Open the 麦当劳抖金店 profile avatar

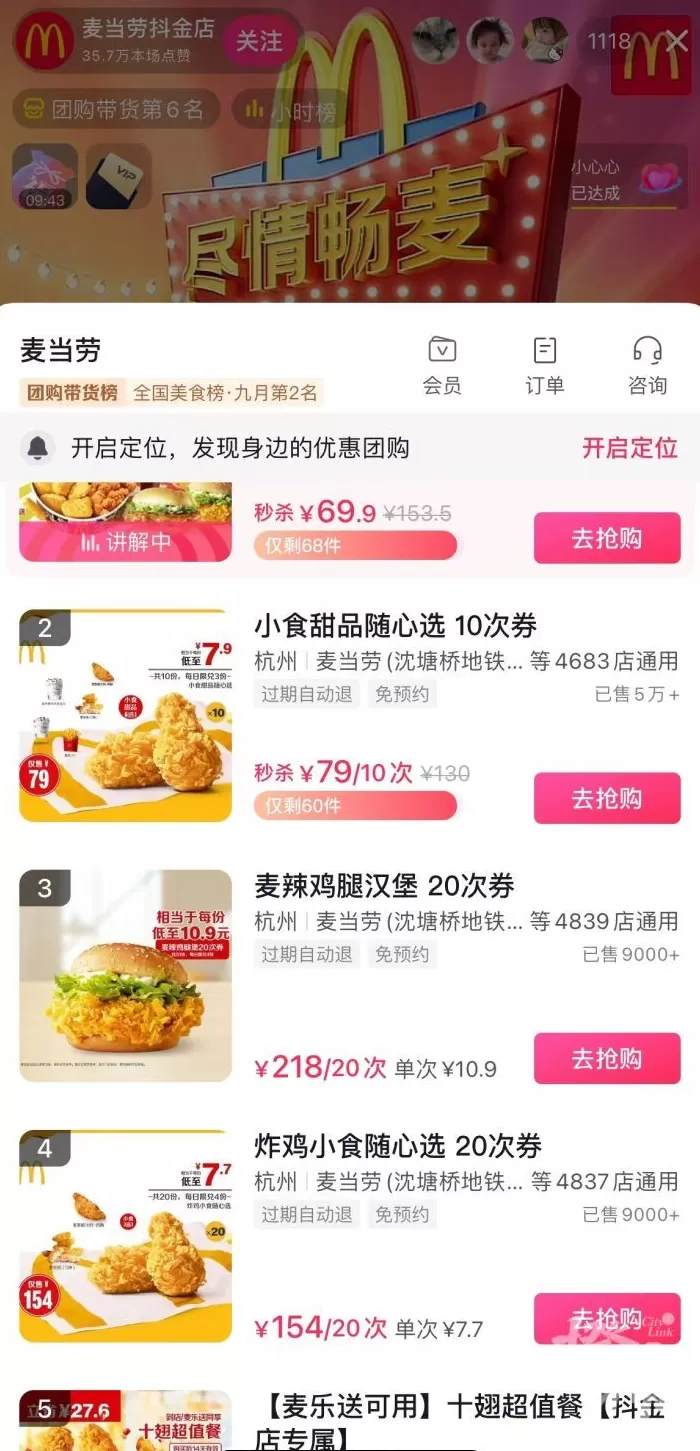coord(44,41)
